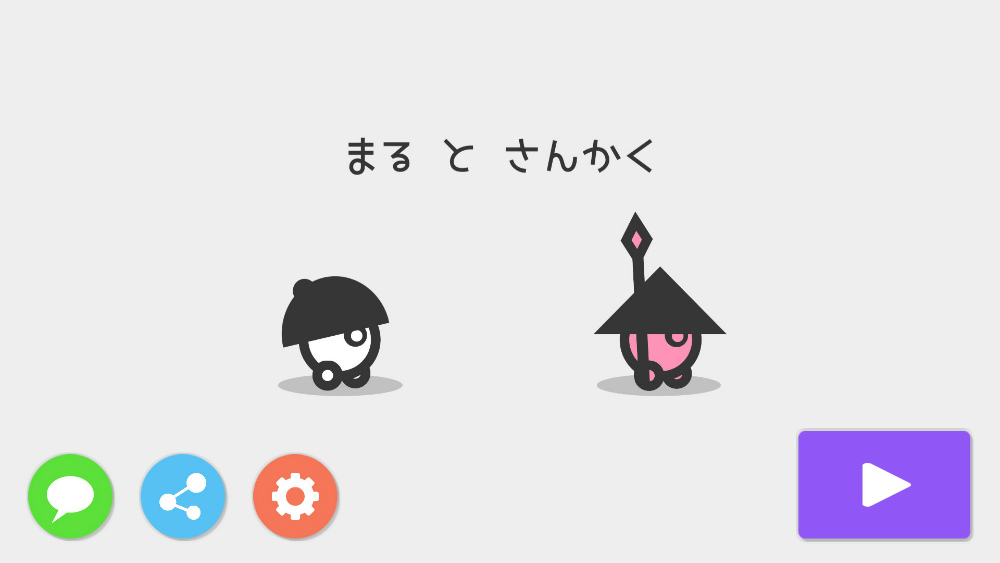1000x563 pixels.
Task: Open the green speech bubble feedback button
Action: [70, 496]
